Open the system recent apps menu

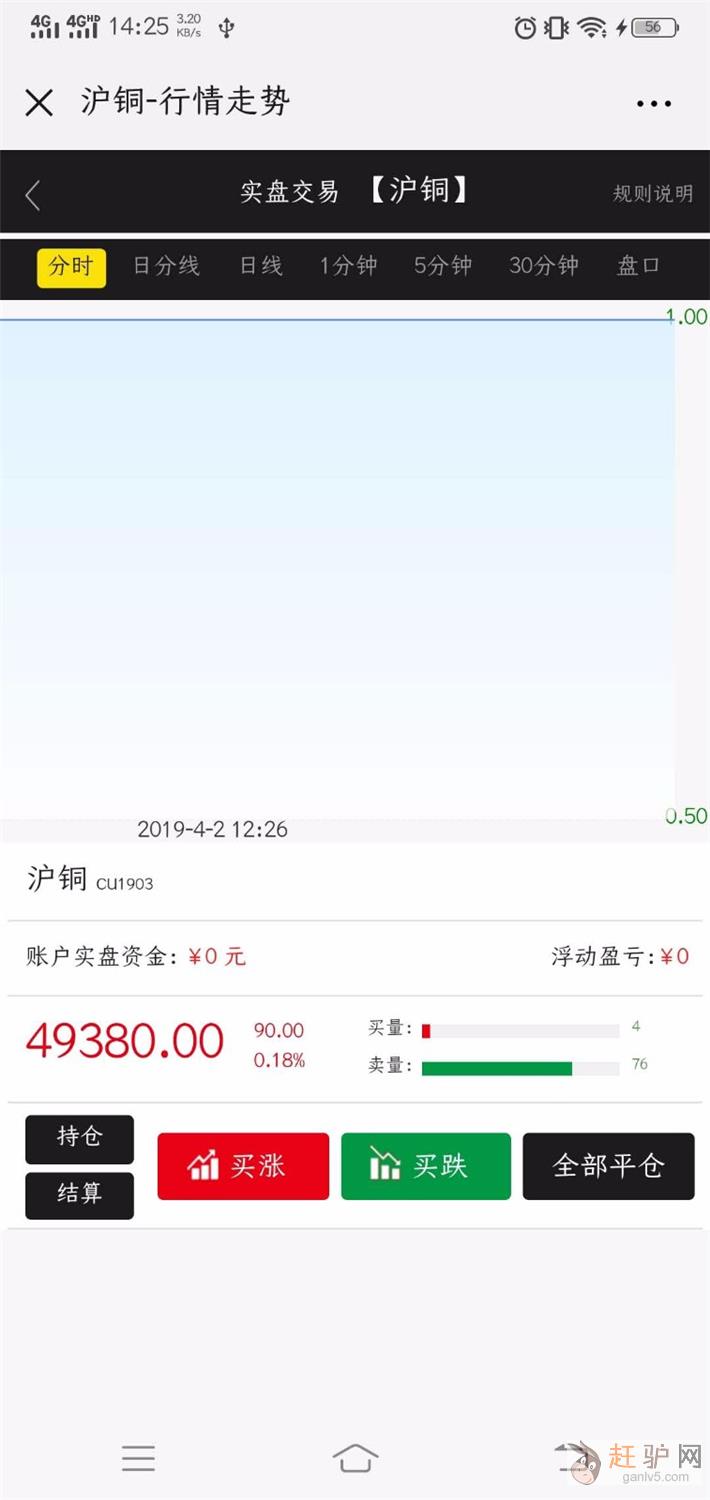[138, 1458]
